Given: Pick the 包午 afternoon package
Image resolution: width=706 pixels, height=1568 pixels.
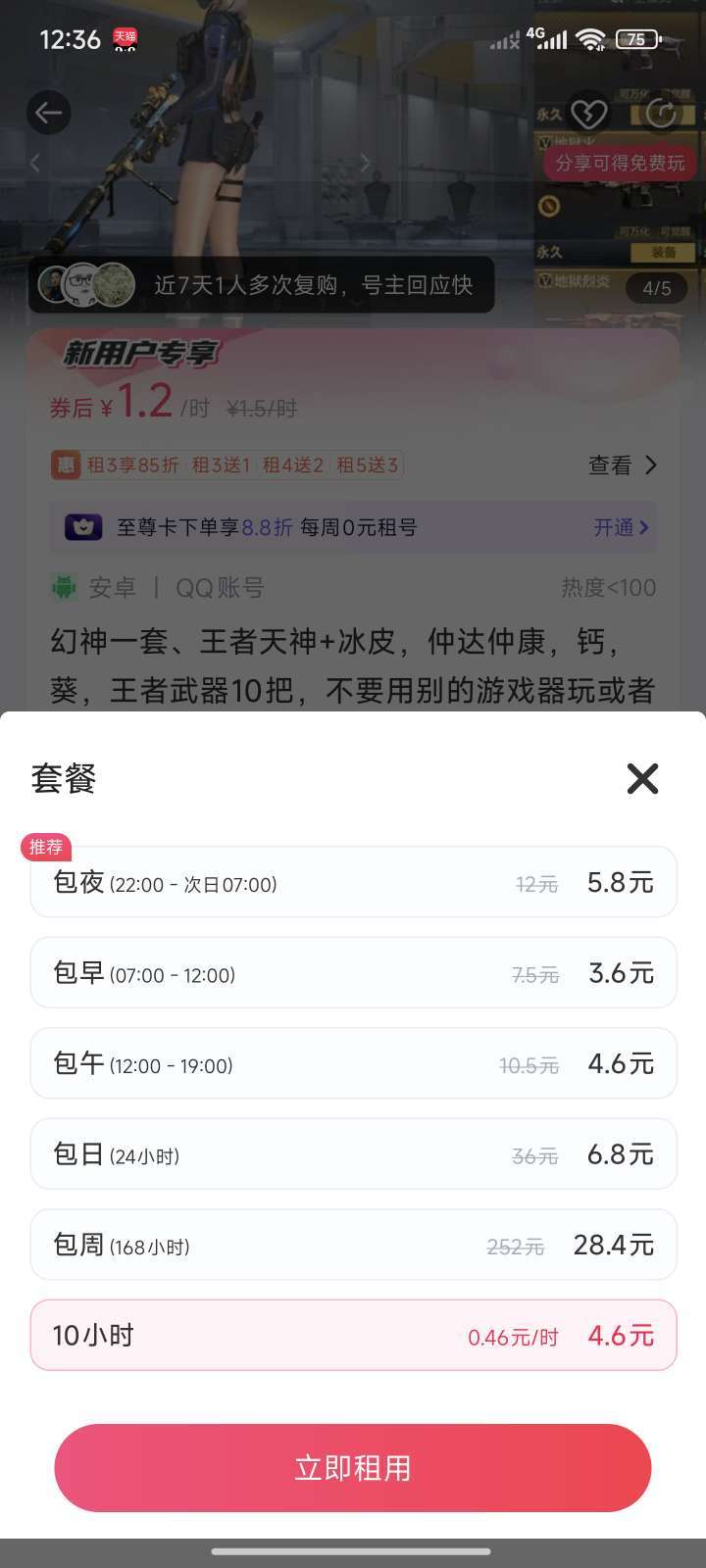Looking at the screenshot, I should (353, 1063).
